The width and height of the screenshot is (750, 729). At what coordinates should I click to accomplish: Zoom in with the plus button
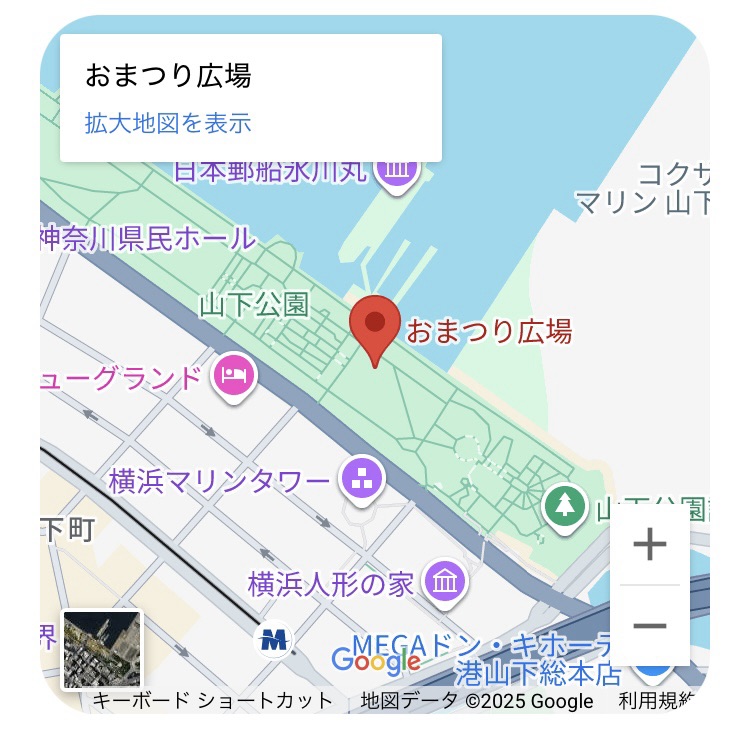[x=650, y=545]
